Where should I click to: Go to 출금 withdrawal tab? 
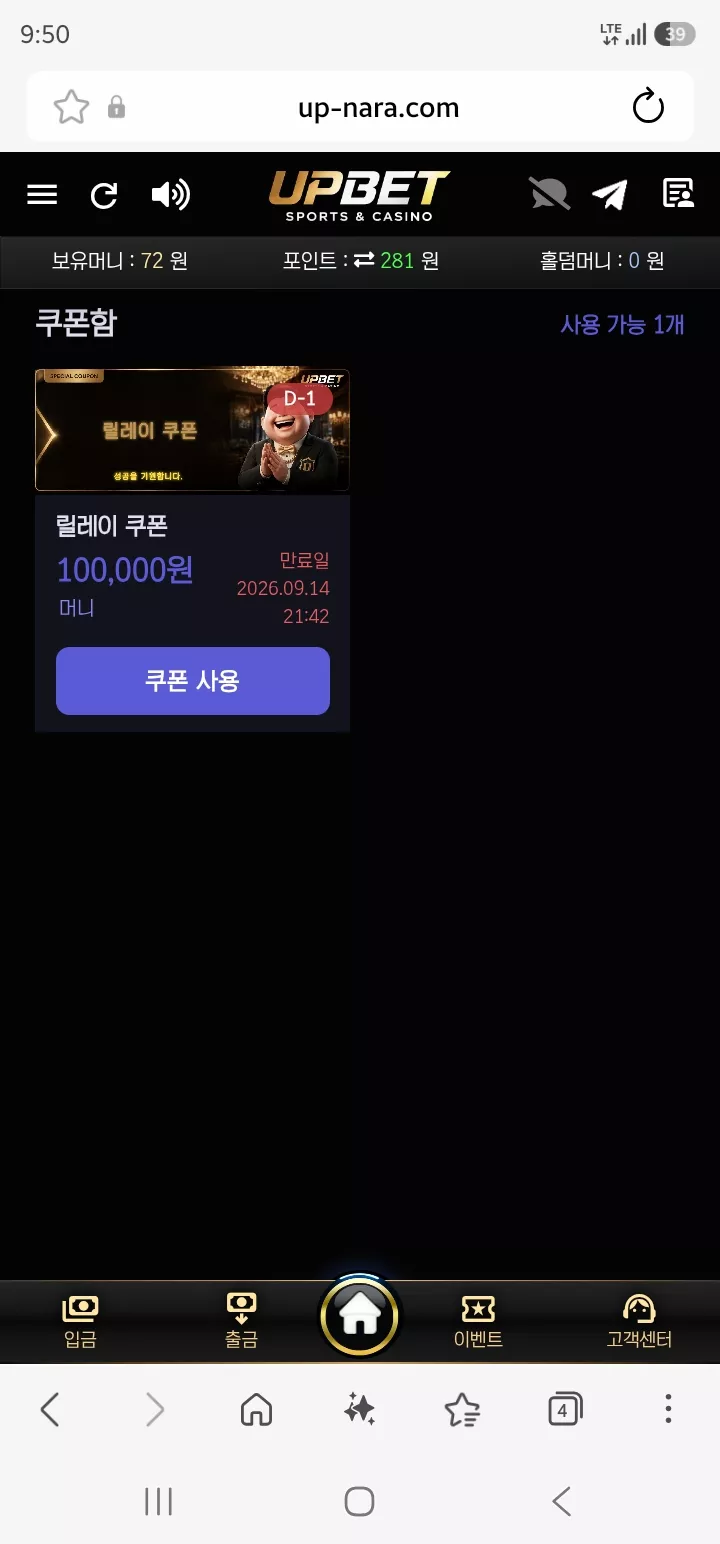point(241,1321)
